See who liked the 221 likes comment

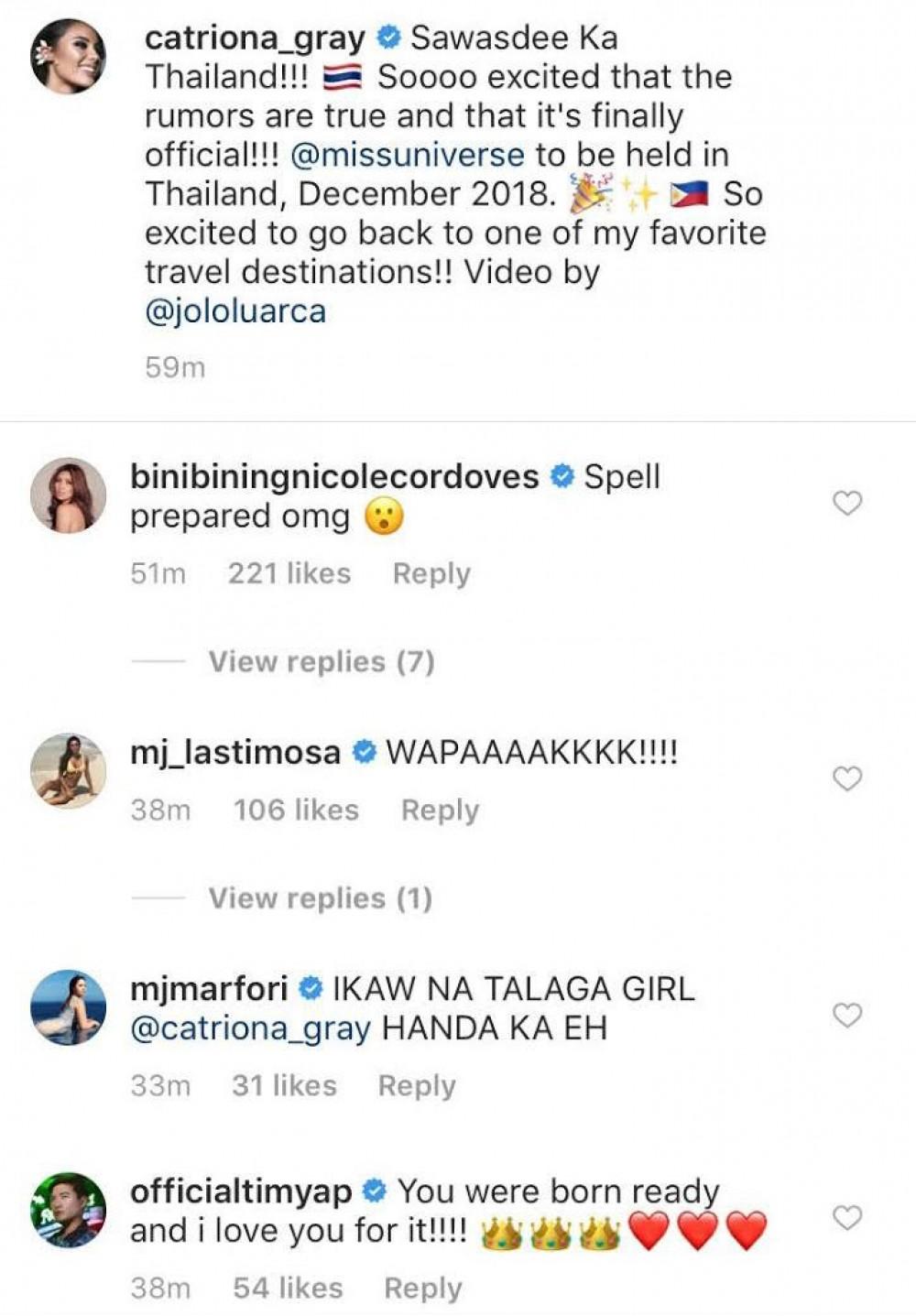(x=289, y=573)
